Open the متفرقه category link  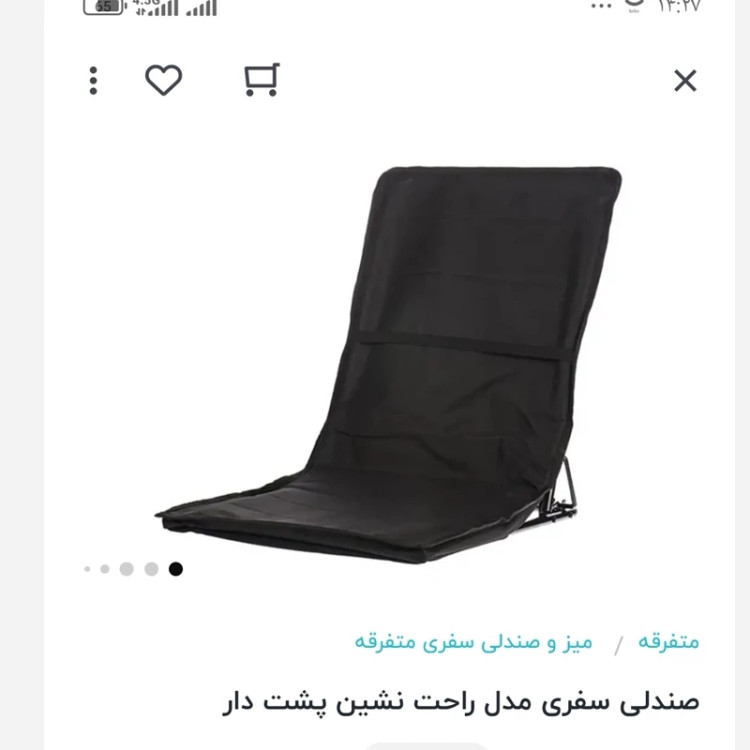point(668,642)
